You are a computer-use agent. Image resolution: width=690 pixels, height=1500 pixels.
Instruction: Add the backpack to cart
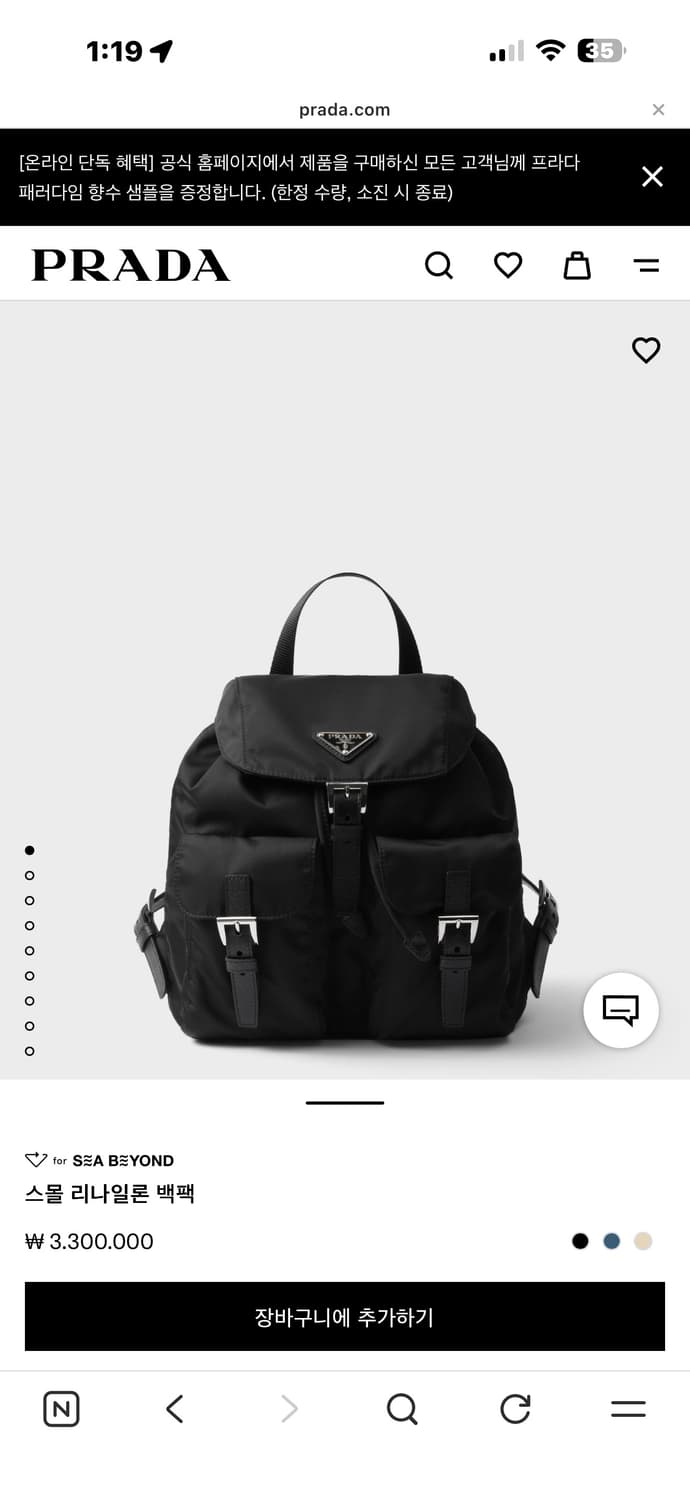click(x=344, y=1316)
